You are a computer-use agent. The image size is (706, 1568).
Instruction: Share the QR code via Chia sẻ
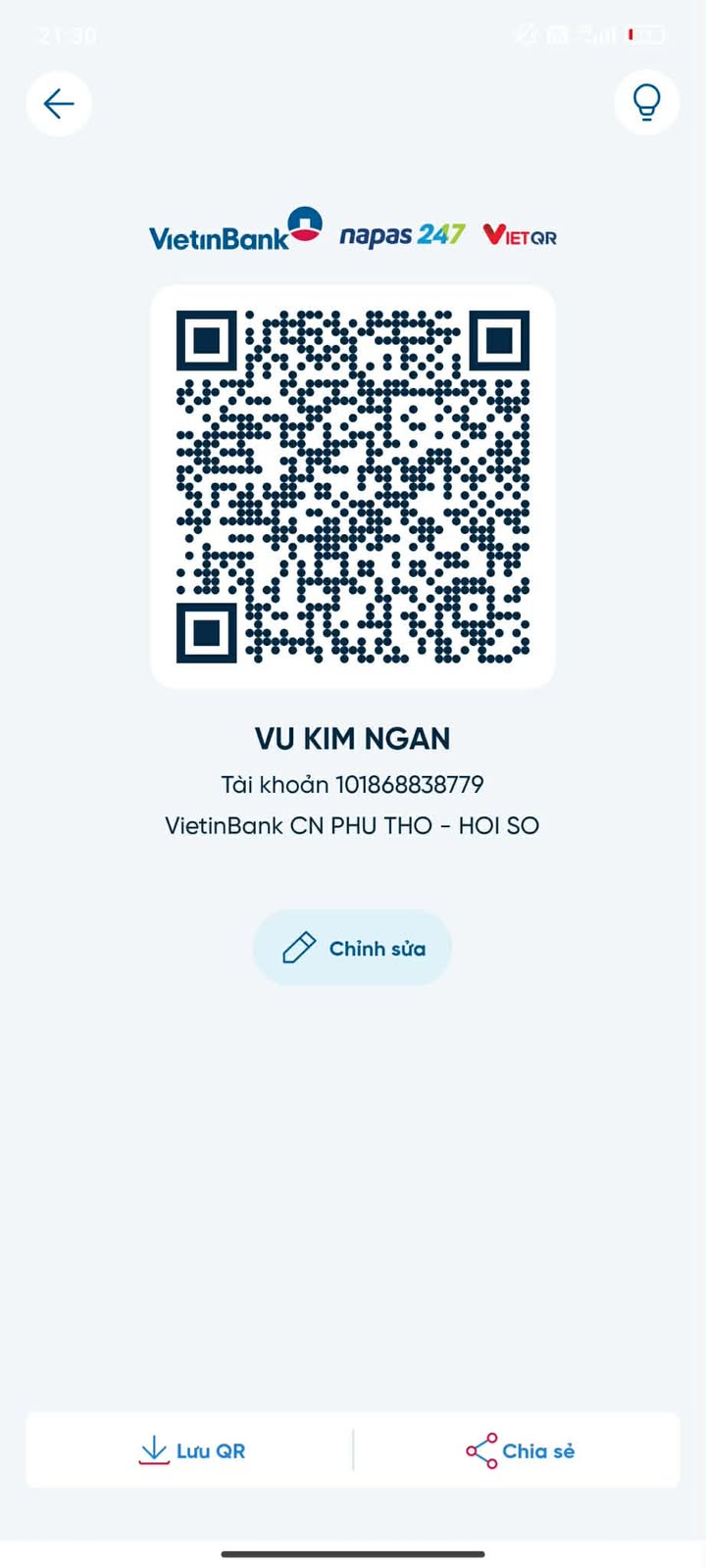tap(520, 1450)
